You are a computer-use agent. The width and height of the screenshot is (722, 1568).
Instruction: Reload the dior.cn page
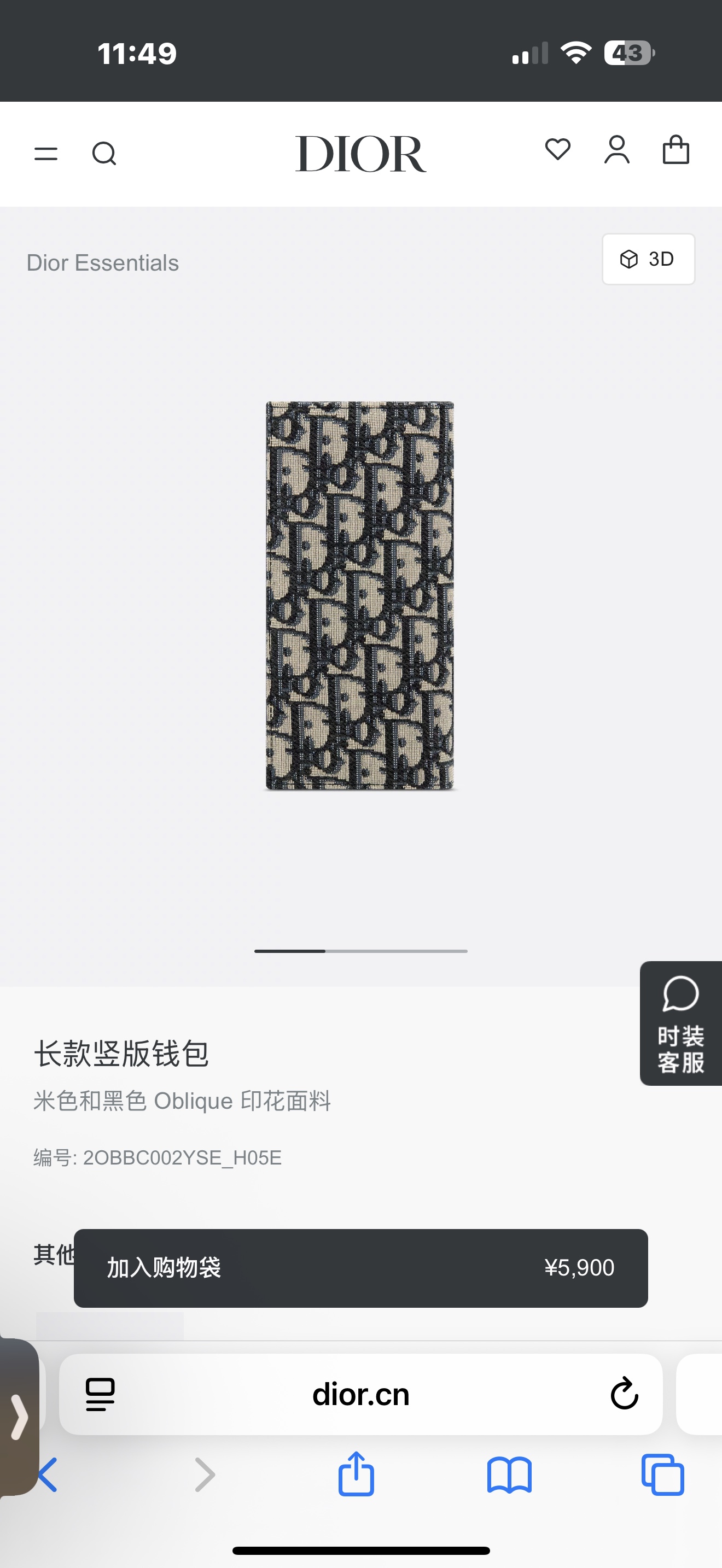tap(624, 1393)
